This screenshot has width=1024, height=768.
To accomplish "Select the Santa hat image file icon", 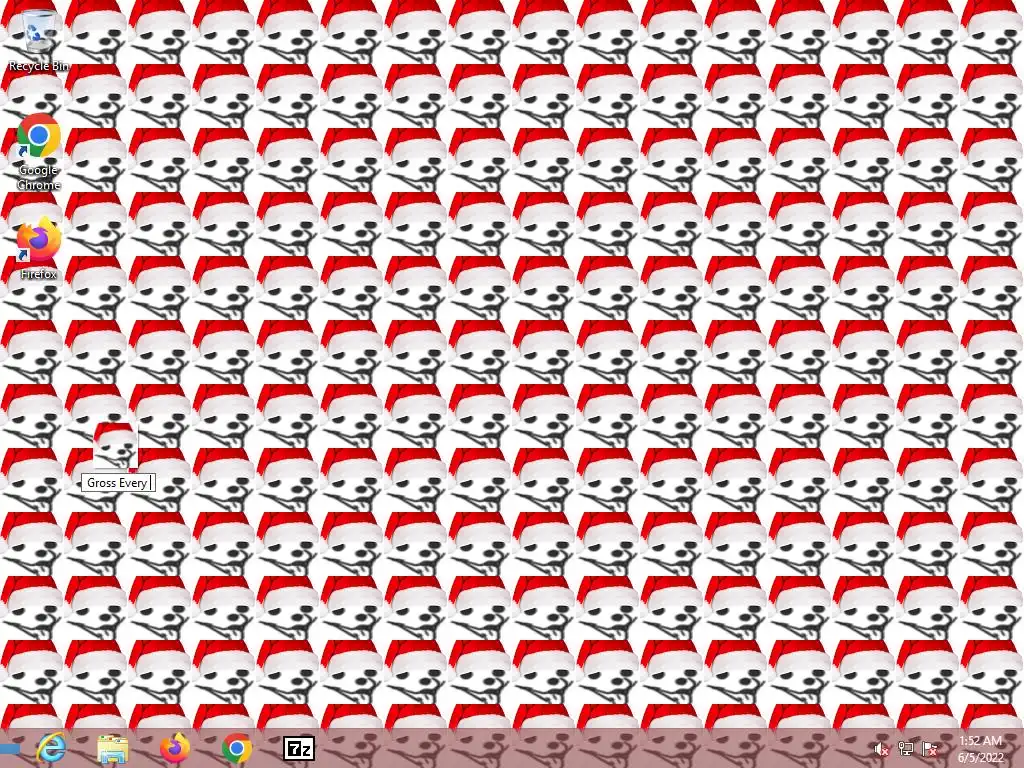I will tap(115, 446).
